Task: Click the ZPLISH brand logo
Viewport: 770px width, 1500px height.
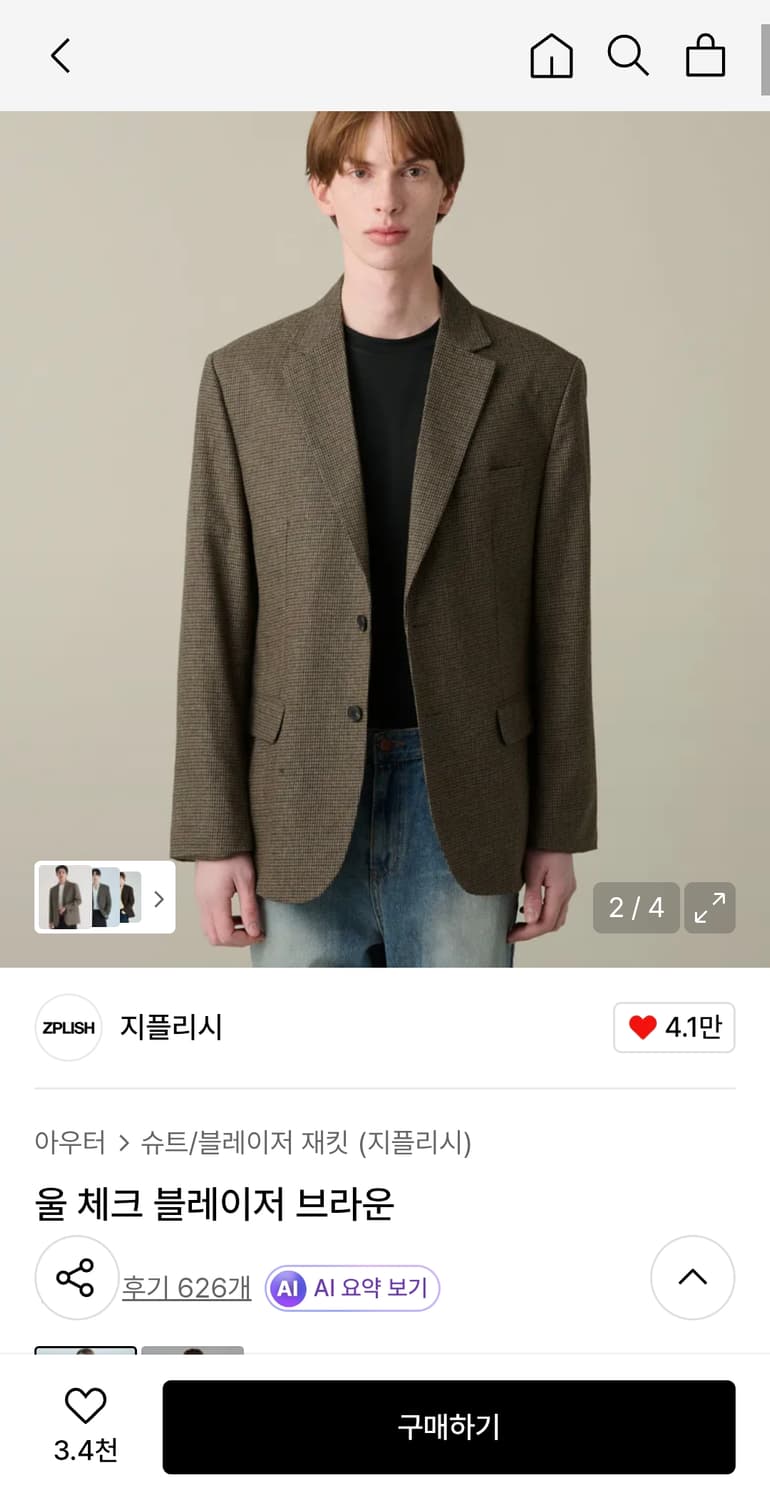Action: (68, 1027)
